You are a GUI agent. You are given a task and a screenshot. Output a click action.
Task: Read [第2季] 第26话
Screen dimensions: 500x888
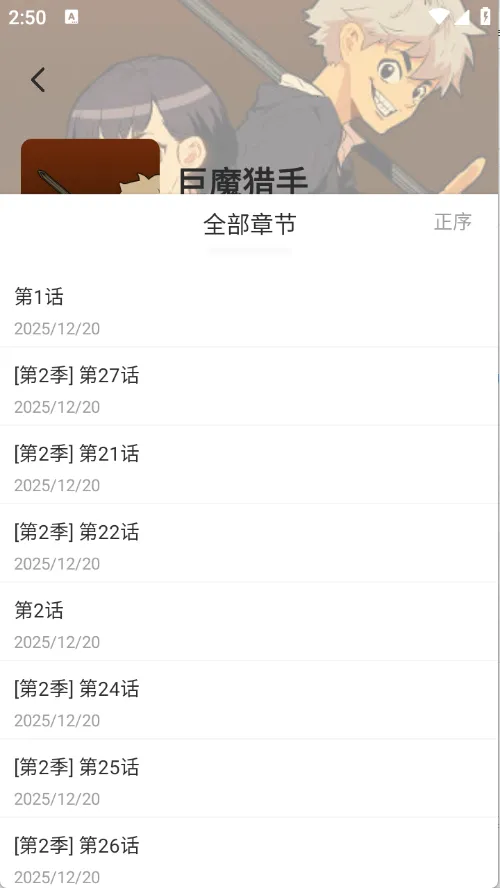click(250, 853)
